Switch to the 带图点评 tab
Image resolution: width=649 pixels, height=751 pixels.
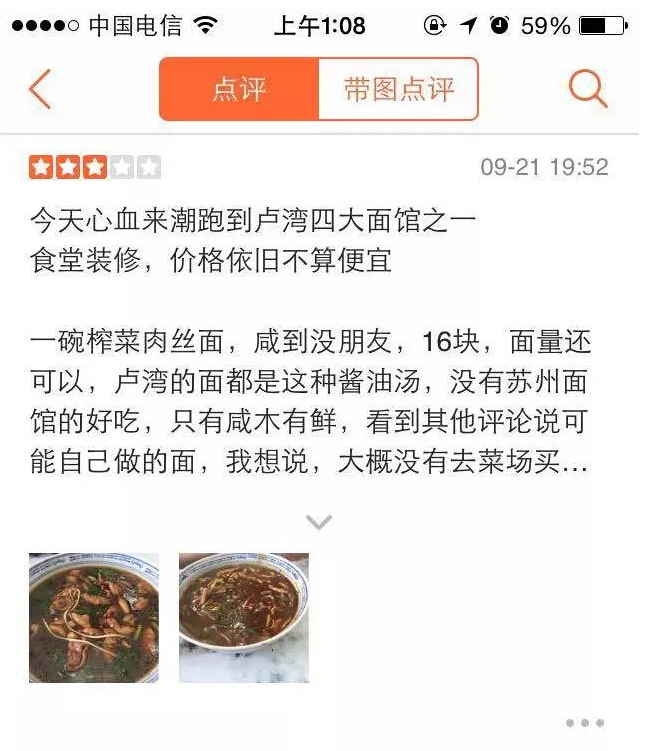click(398, 90)
